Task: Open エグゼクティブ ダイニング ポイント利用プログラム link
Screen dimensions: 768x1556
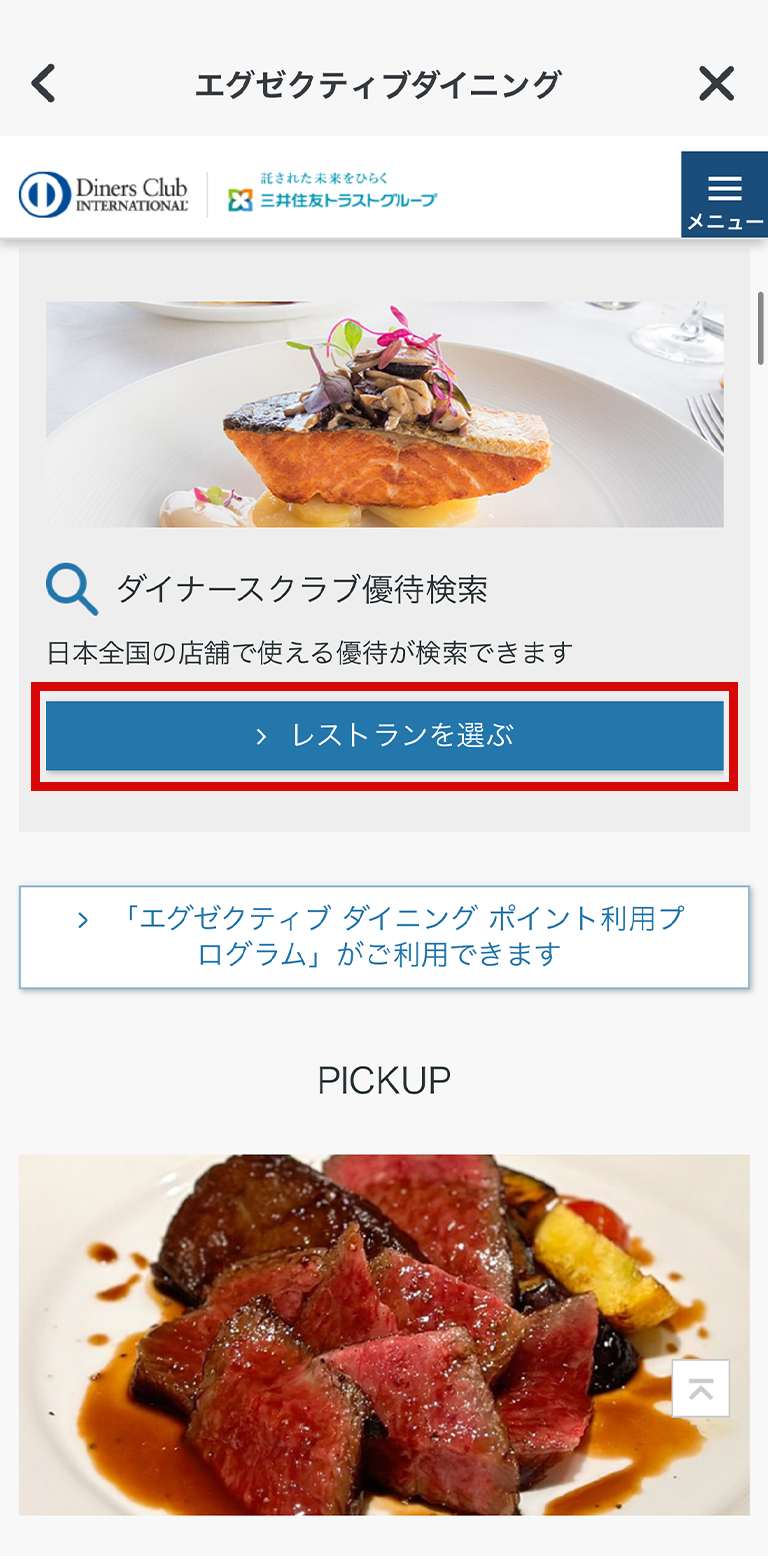Action: coord(384,937)
